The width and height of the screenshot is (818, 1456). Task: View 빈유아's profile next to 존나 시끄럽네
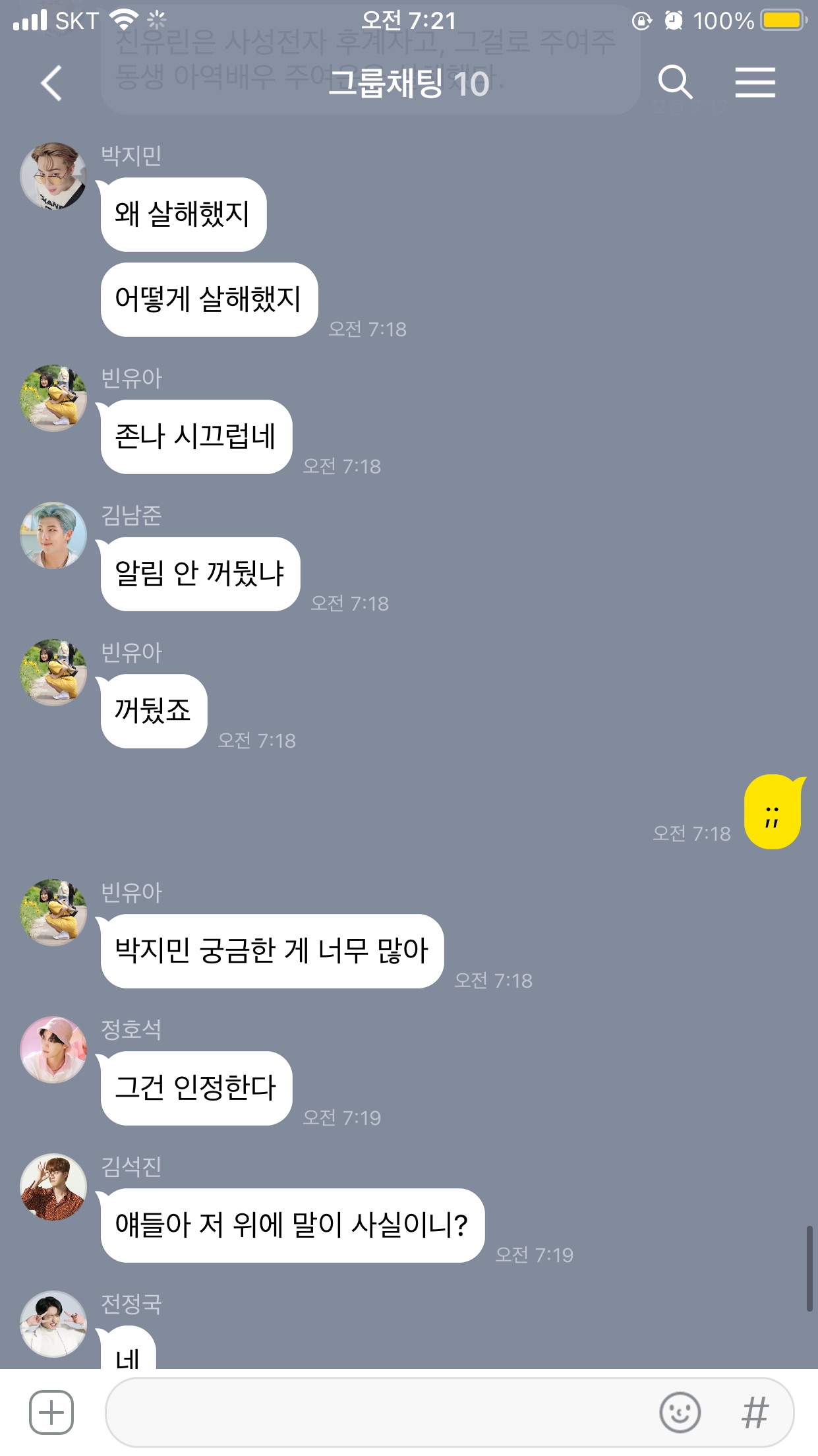click(53, 398)
